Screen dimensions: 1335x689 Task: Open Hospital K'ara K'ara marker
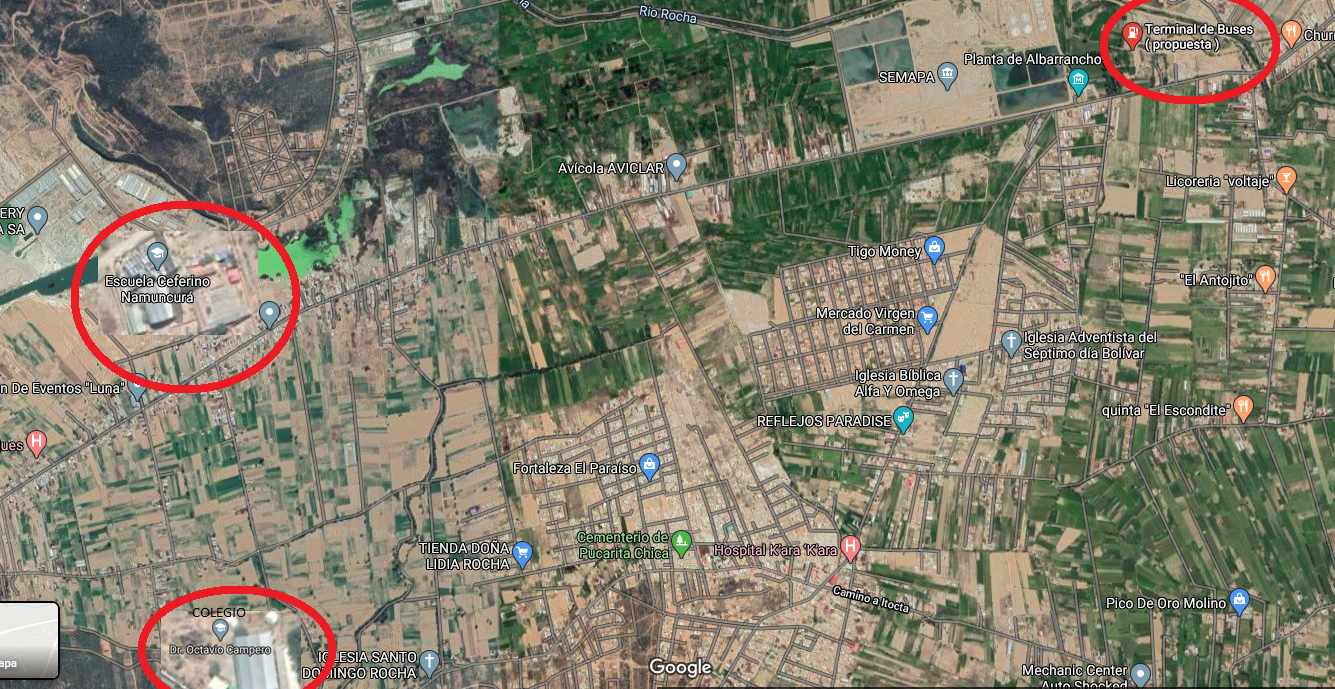(850, 547)
